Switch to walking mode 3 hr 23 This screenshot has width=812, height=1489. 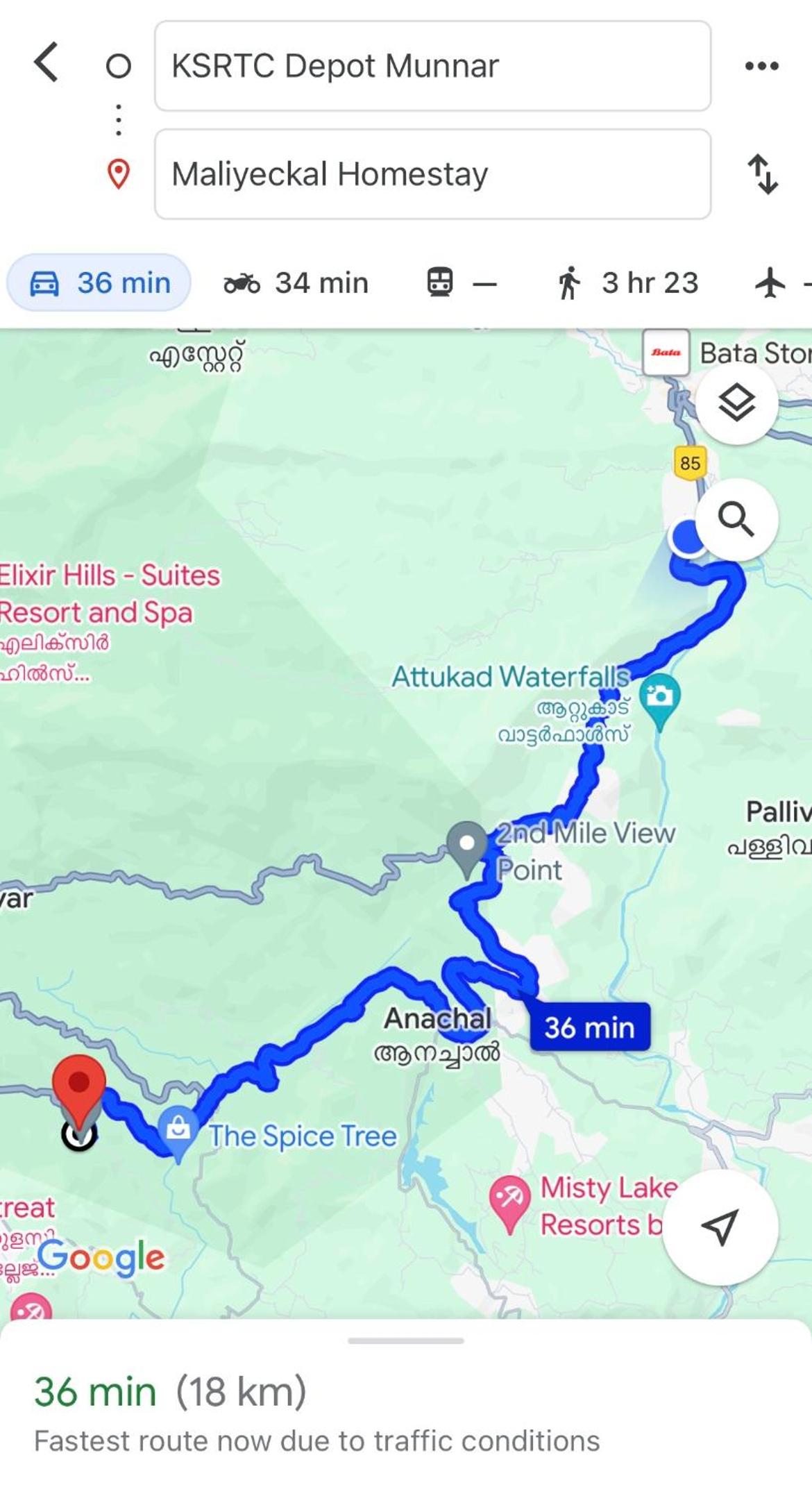627,283
